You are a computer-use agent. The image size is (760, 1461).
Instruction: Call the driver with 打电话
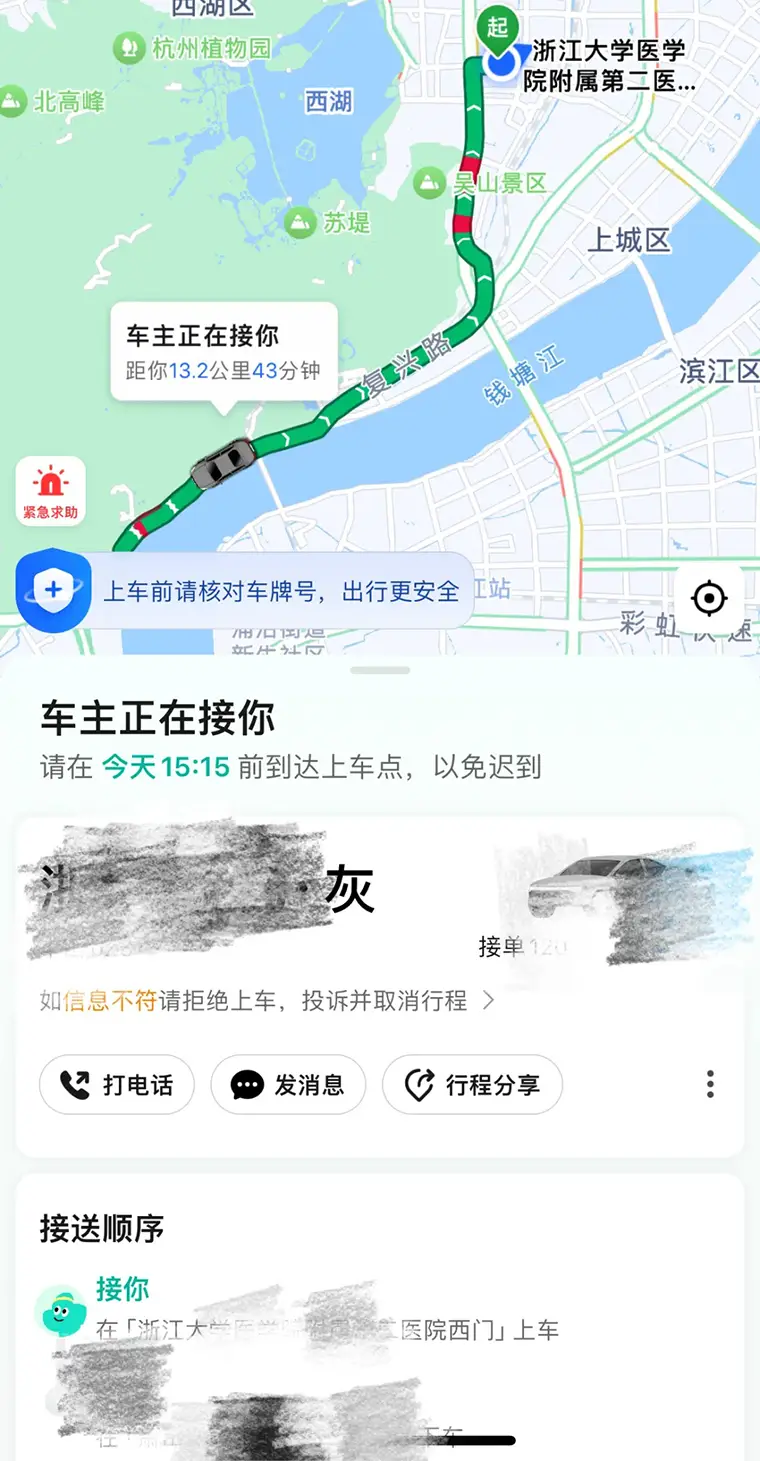coord(117,1085)
